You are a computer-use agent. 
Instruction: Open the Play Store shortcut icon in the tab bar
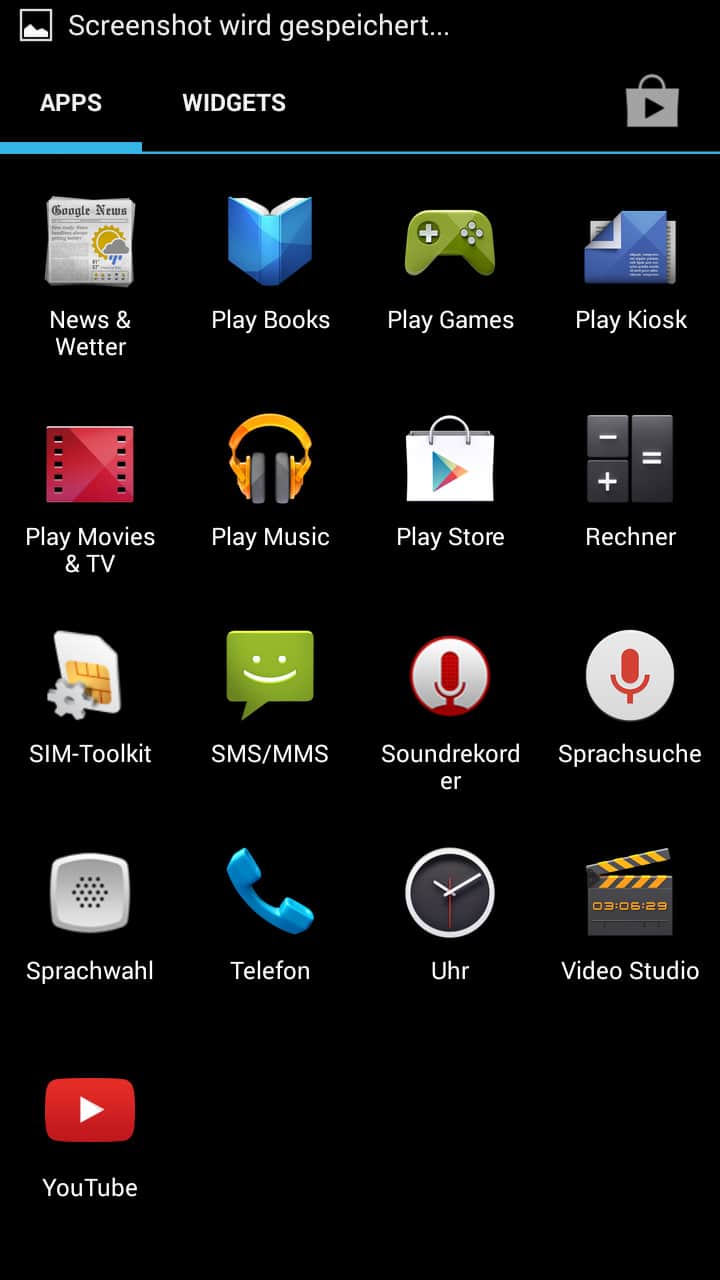click(652, 102)
